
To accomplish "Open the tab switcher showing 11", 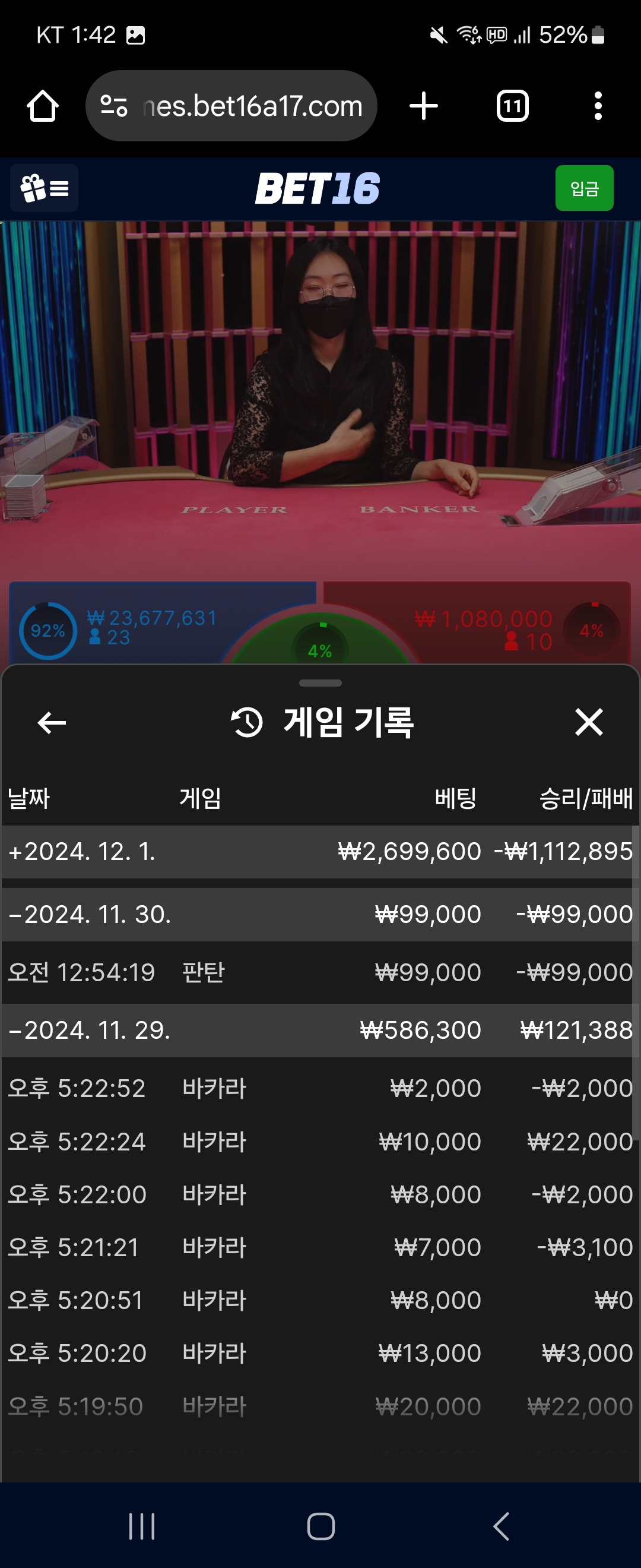I will [512, 106].
